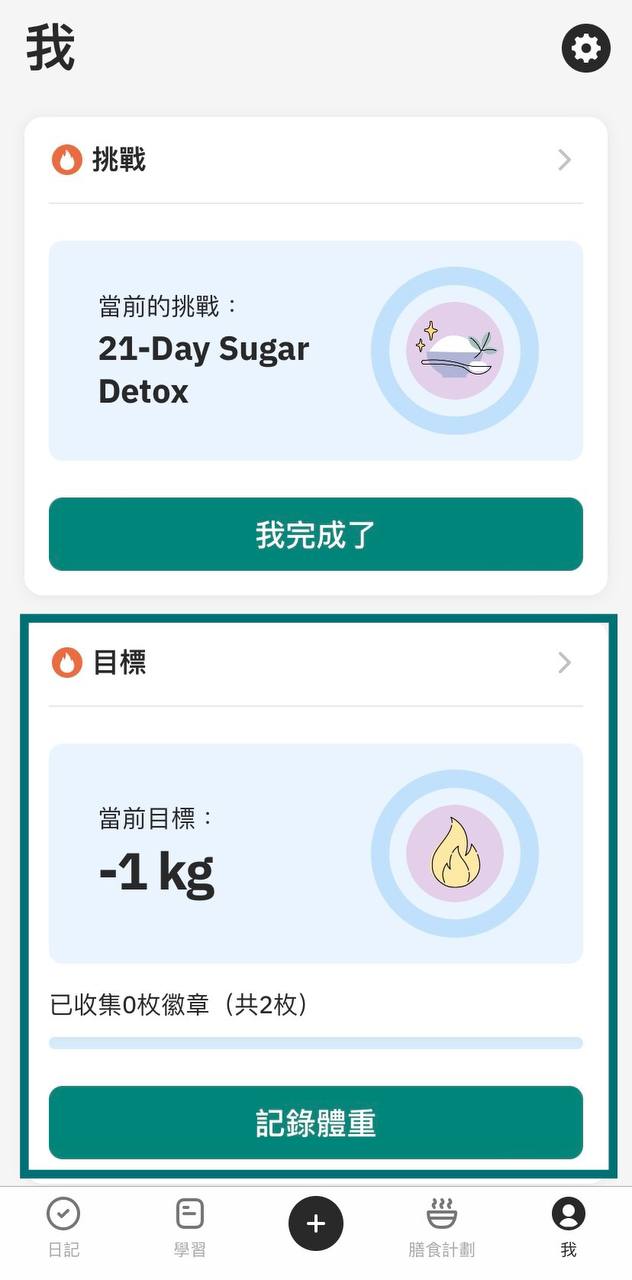The width and height of the screenshot is (632, 1280).
Task: Switch to the 日記 tab
Action: point(63,1227)
